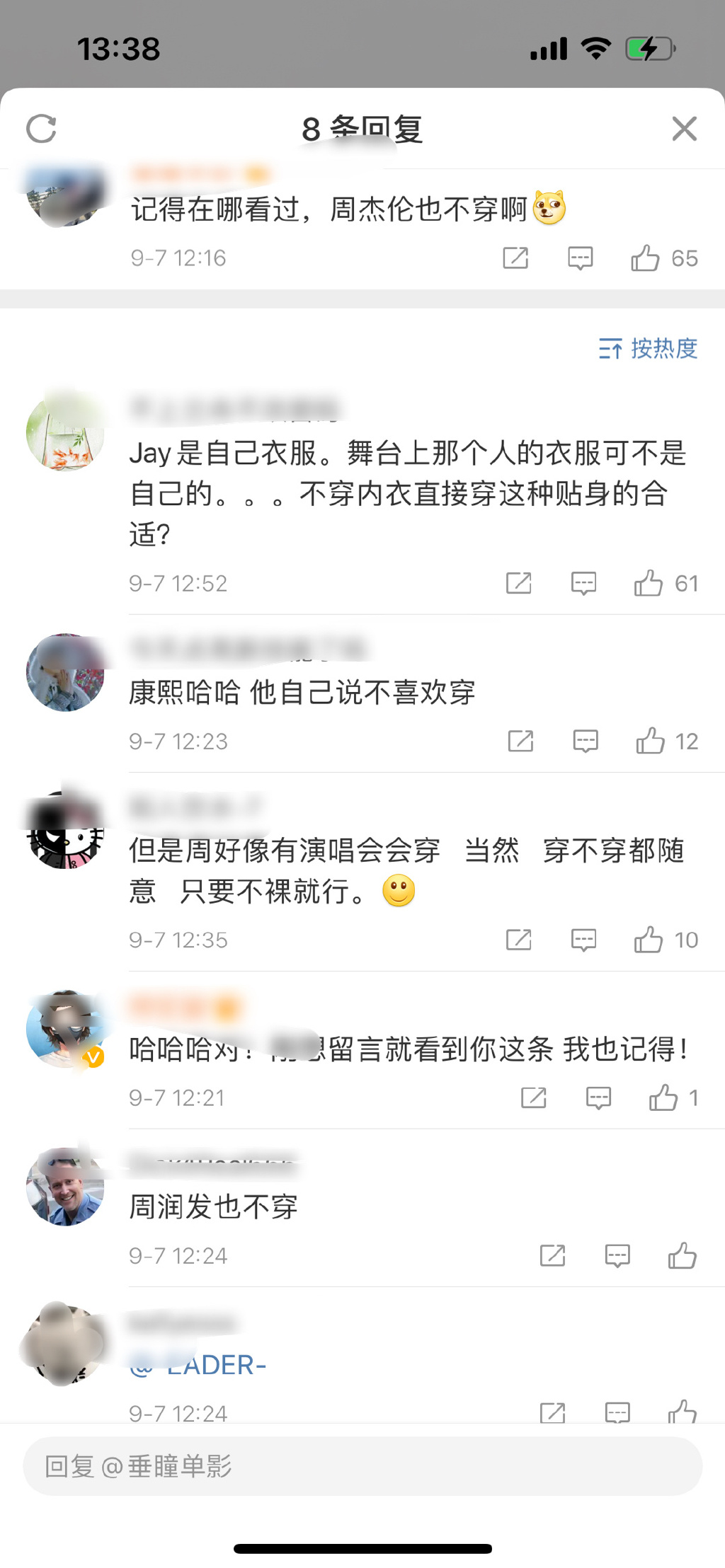Refresh the replies list
Image resolution: width=725 pixels, height=1568 pixels.
(42, 128)
